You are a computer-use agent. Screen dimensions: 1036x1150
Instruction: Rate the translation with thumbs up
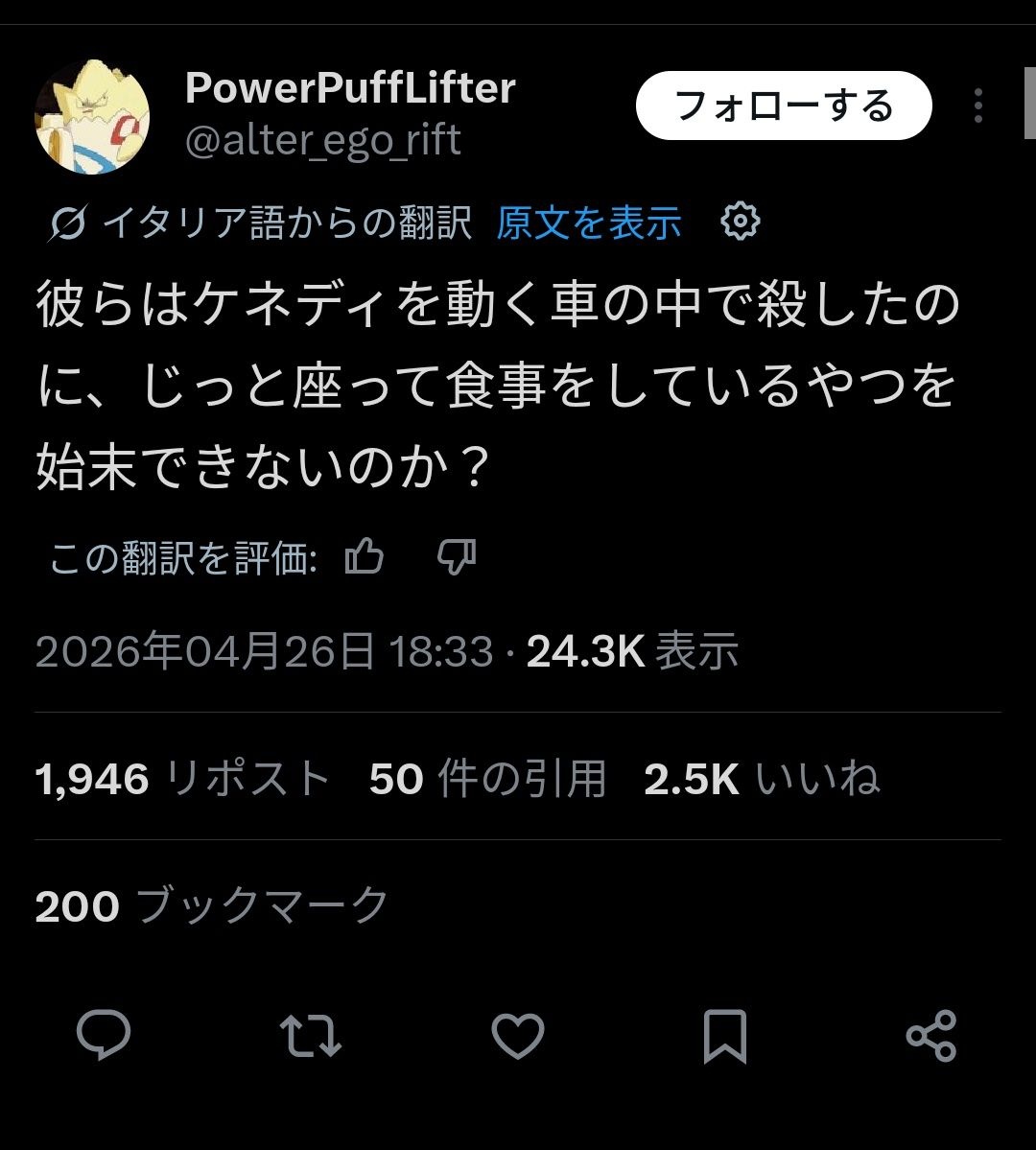pyautogui.click(x=365, y=556)
